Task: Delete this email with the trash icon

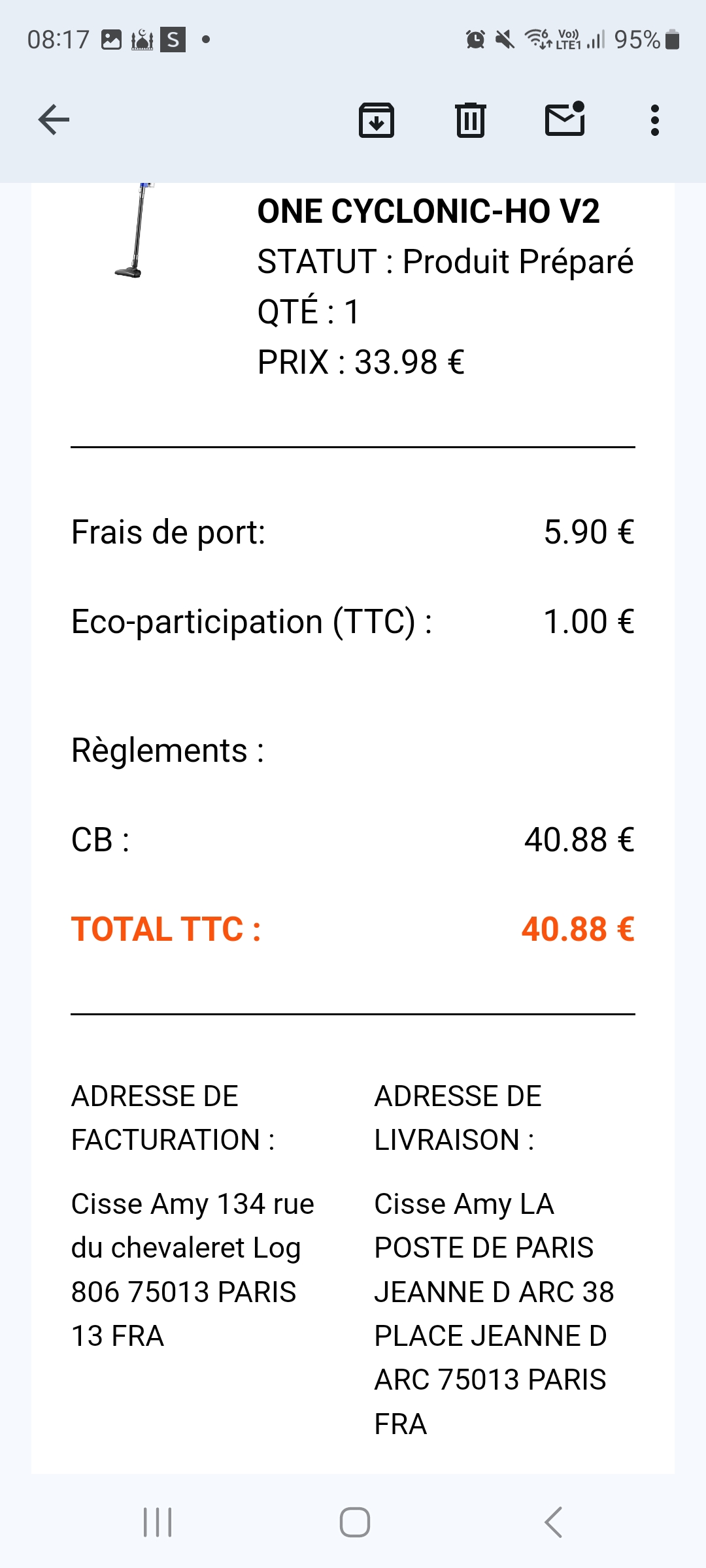Action: [471, 120]
